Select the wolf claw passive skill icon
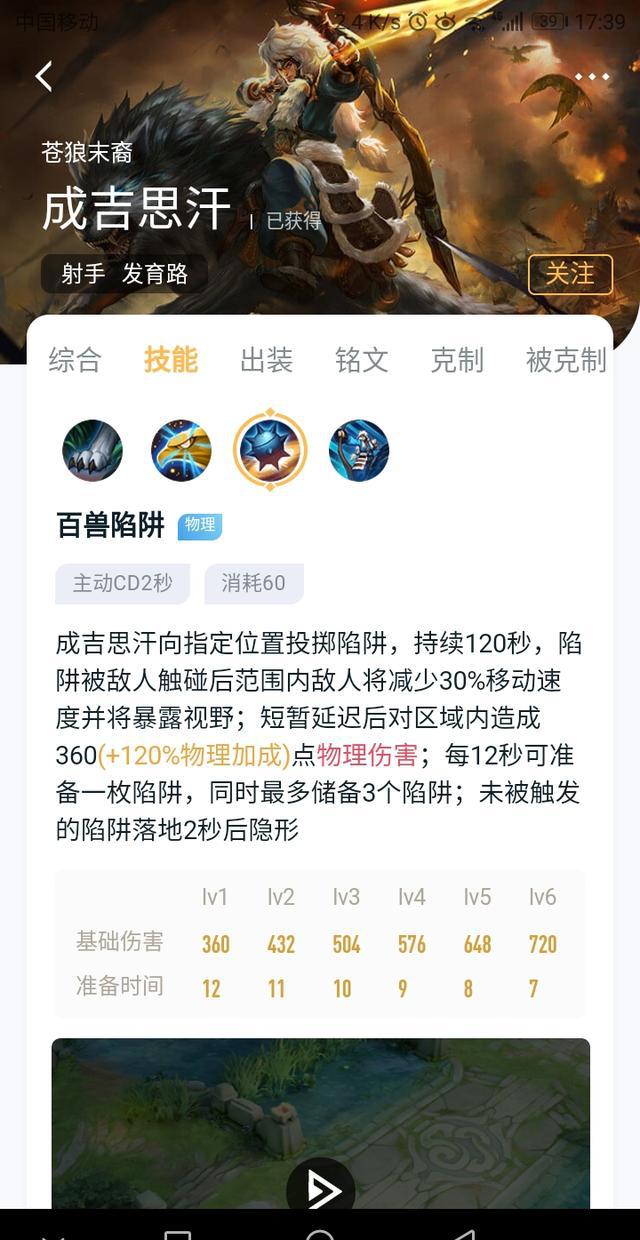 [x=92, y=451]
